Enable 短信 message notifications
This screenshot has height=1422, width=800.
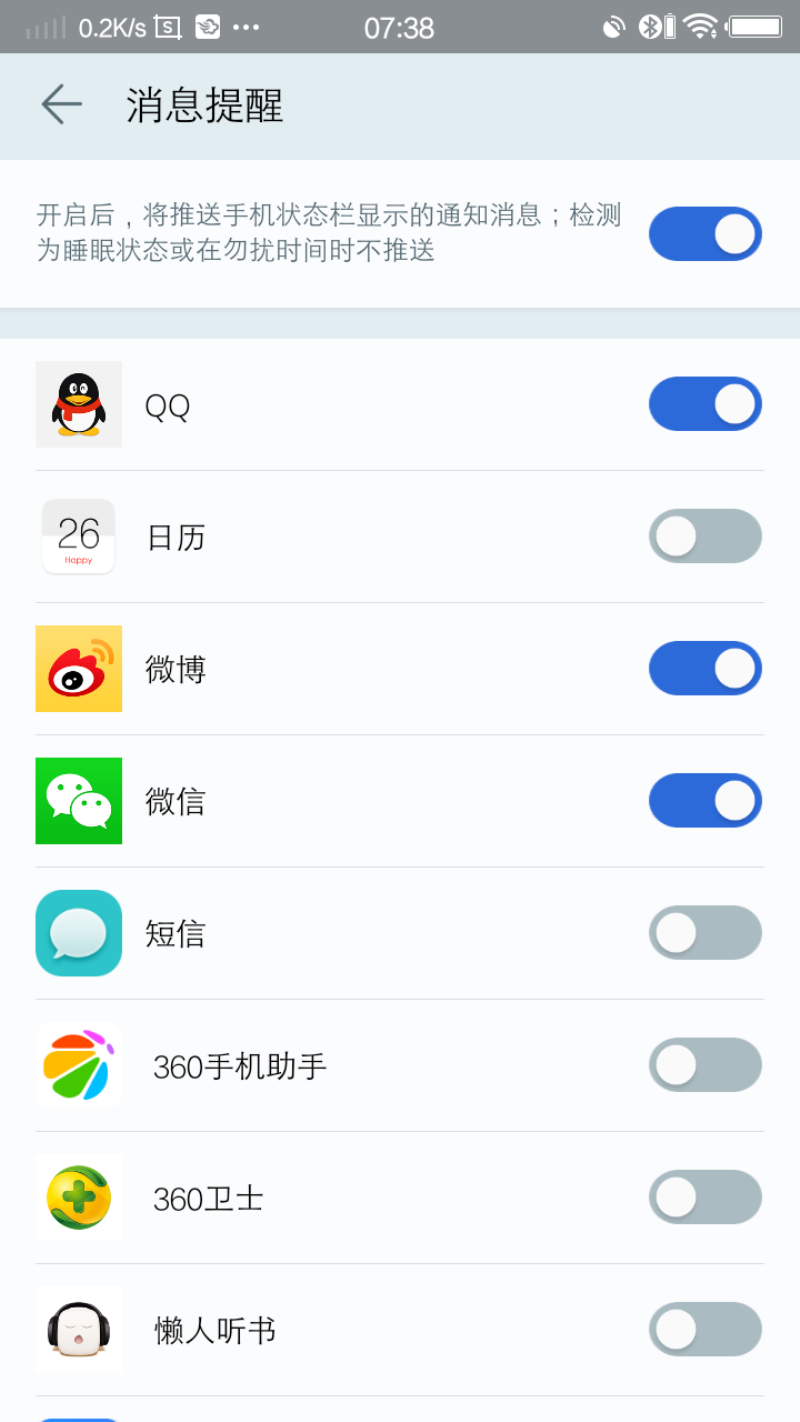point(705,932)
